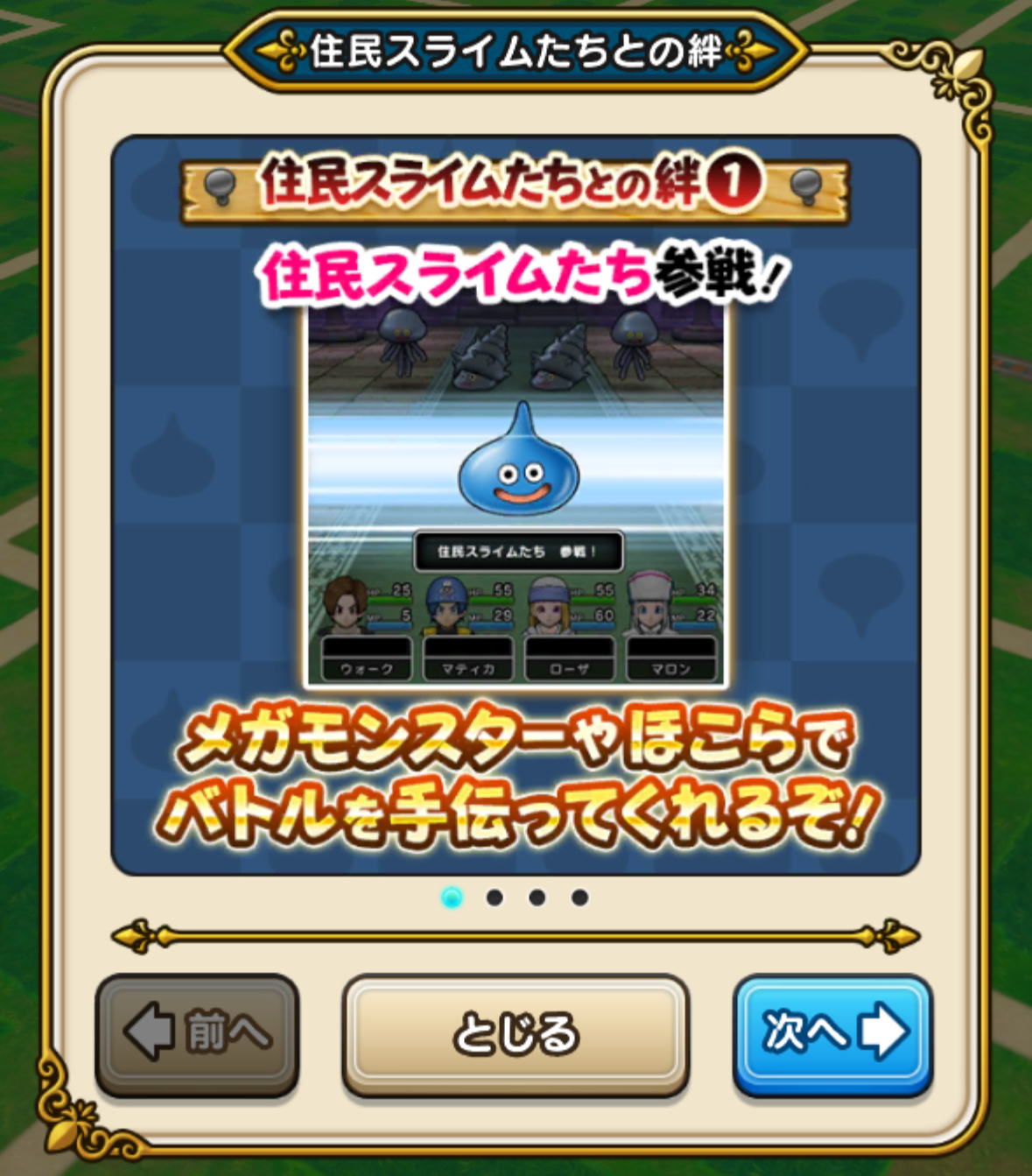Go to next page with 次へ
The image size is (1032, 1176).
[832, 1033]
